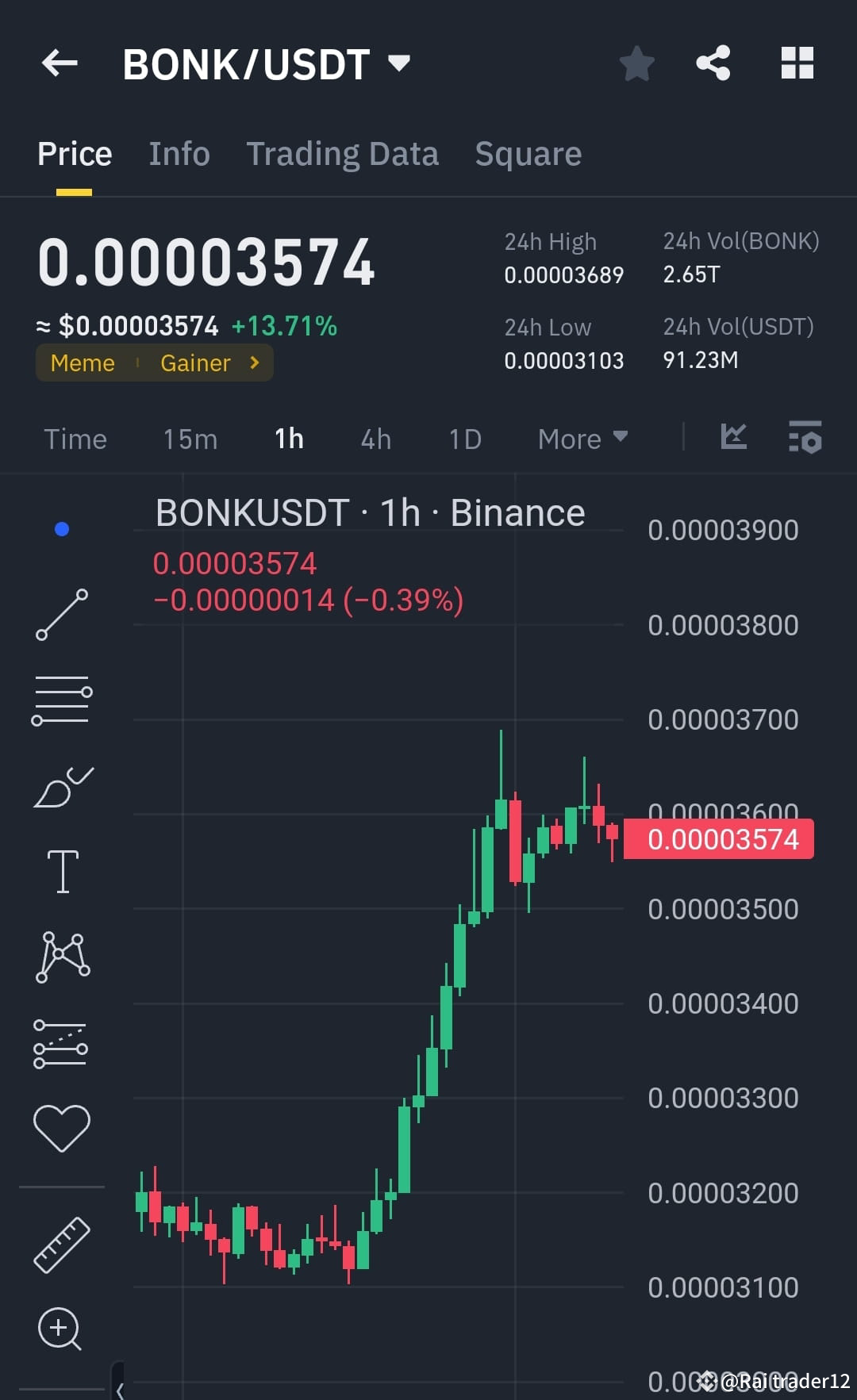Select the 4h timeframe
Screen dimensions: 857x1400
375,439
